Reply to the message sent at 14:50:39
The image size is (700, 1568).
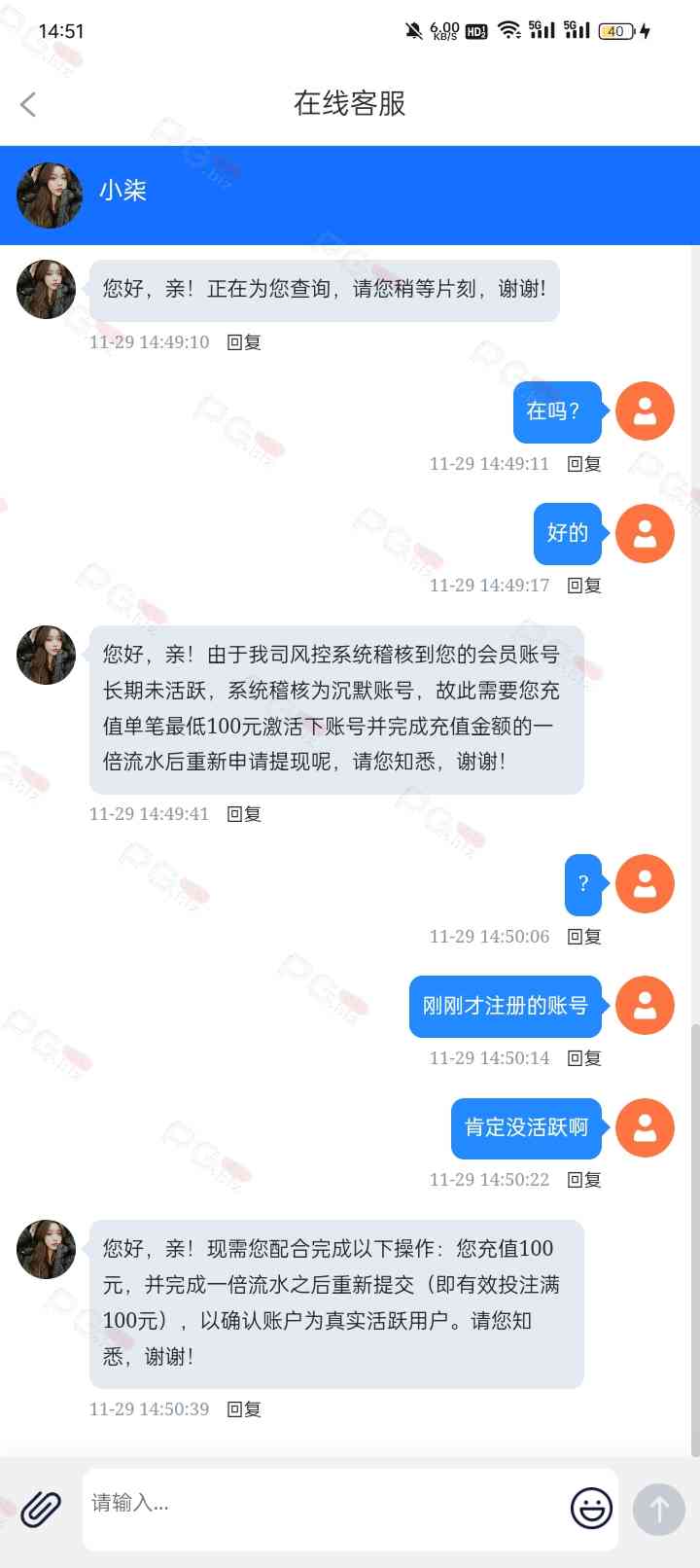point(244,1409)
